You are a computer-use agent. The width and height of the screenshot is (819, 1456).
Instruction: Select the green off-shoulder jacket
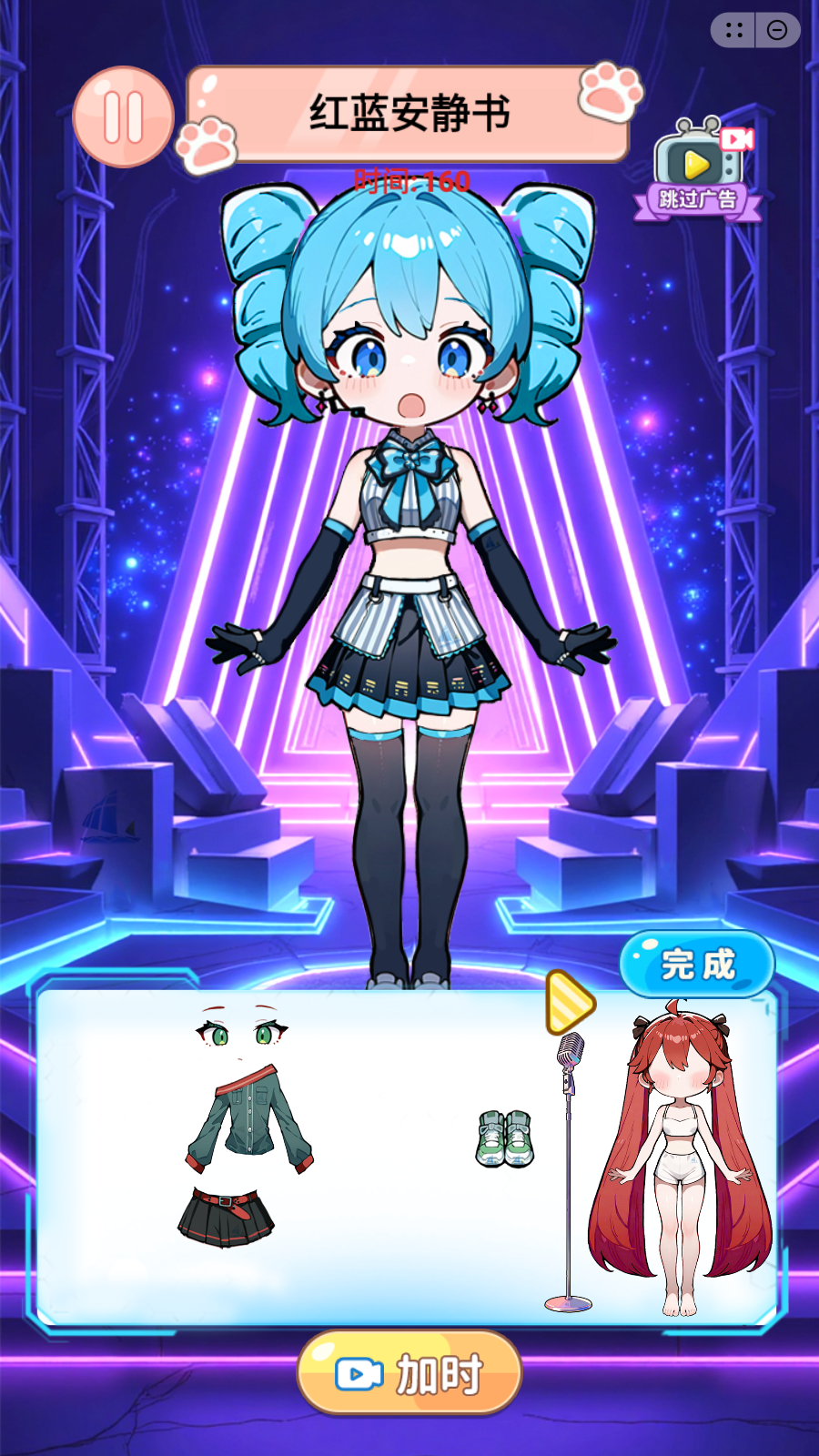(250, 1120)
